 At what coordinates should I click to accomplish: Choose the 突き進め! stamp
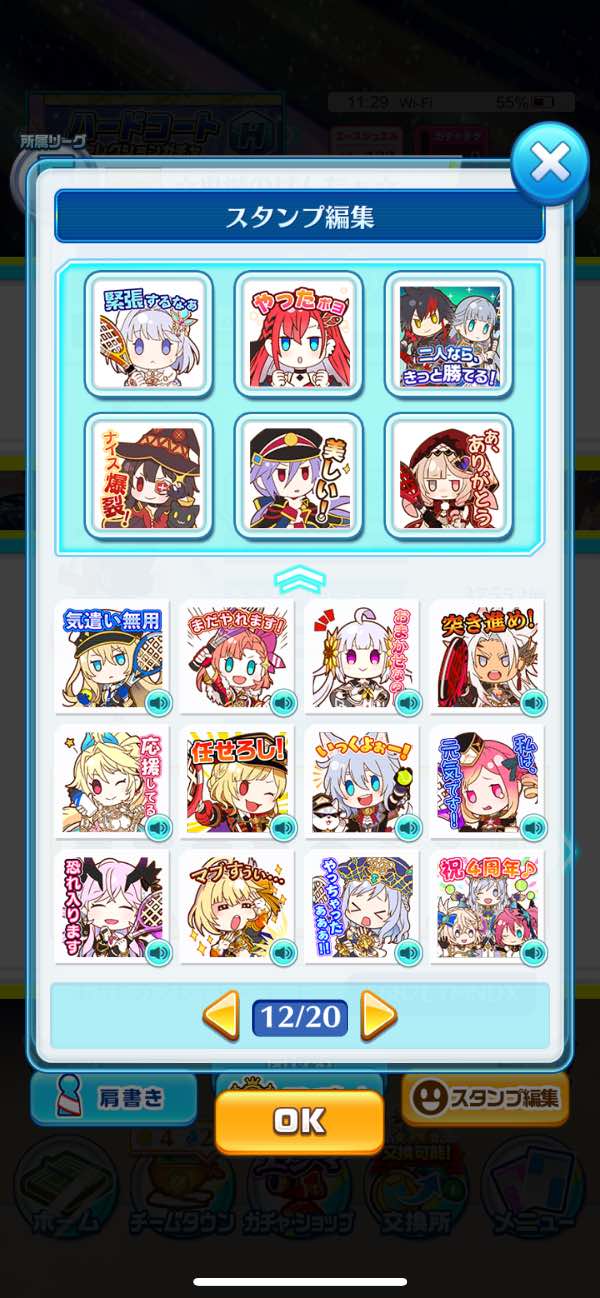point(487,655)
